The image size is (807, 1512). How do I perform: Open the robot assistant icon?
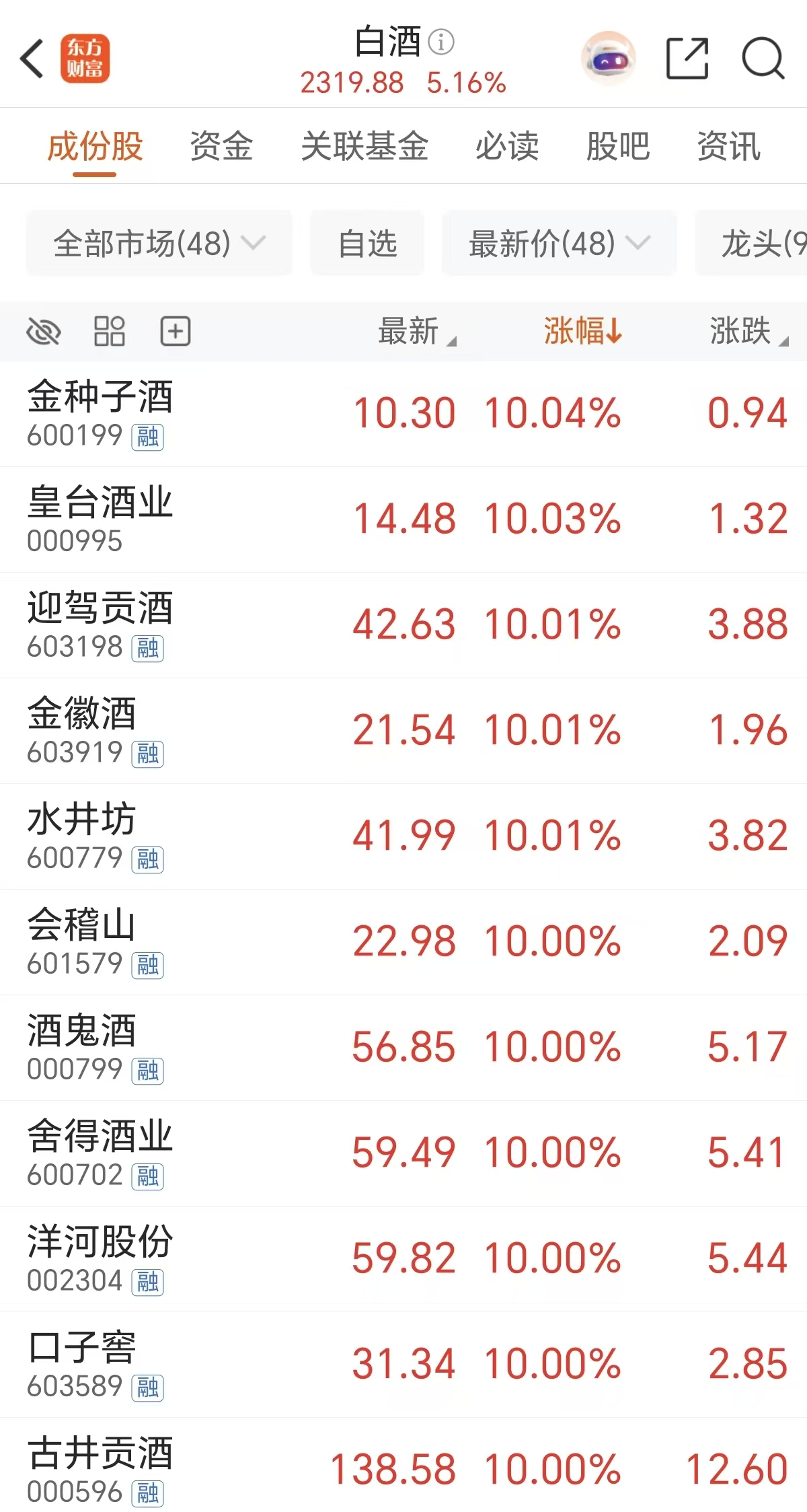(x=608, y=59)
